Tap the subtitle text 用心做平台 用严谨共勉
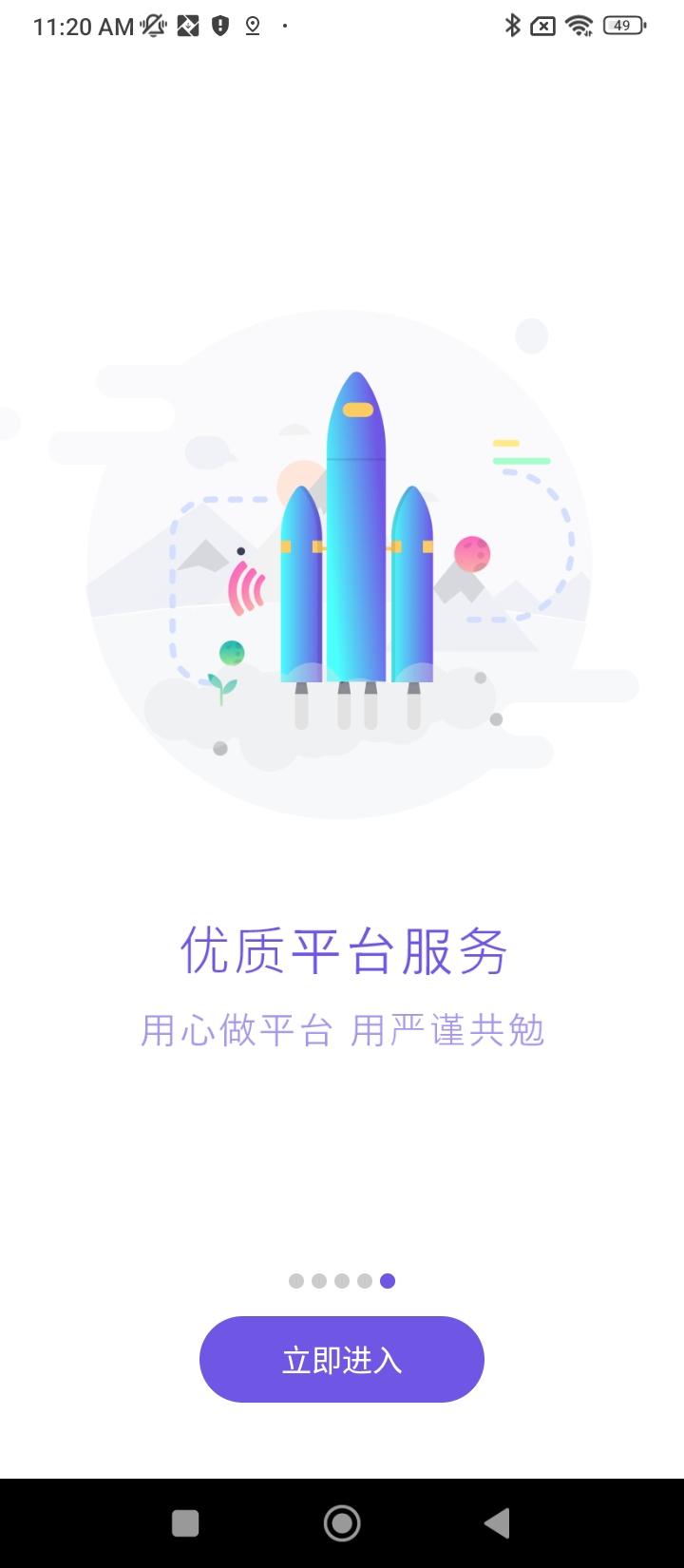 coord(342,1029)
